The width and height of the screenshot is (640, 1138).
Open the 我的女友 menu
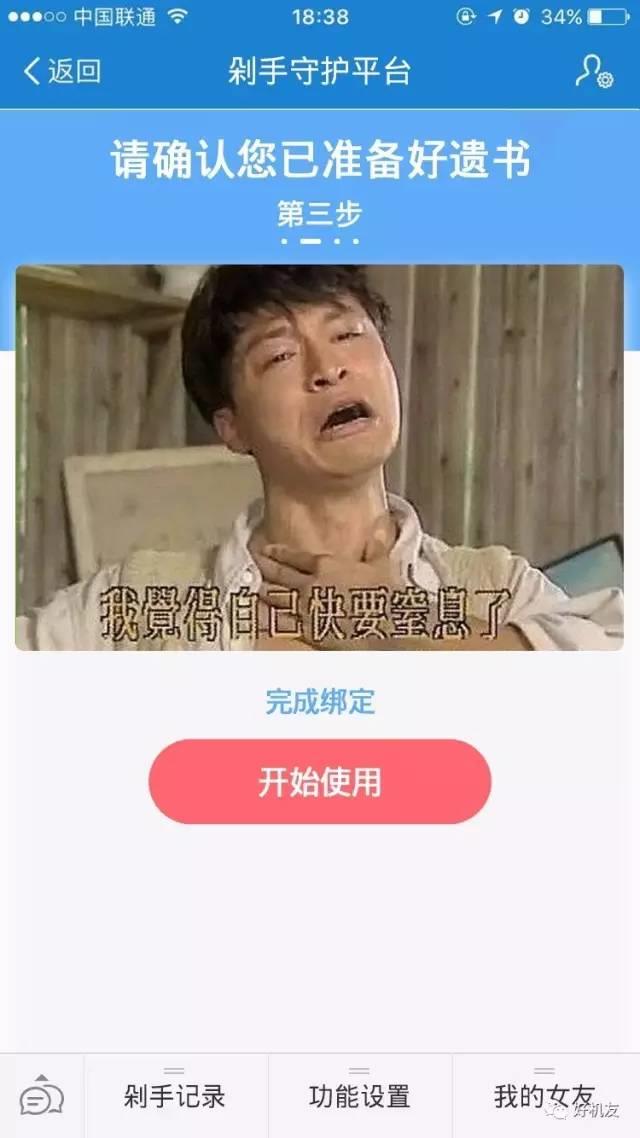click(545, 1096)
